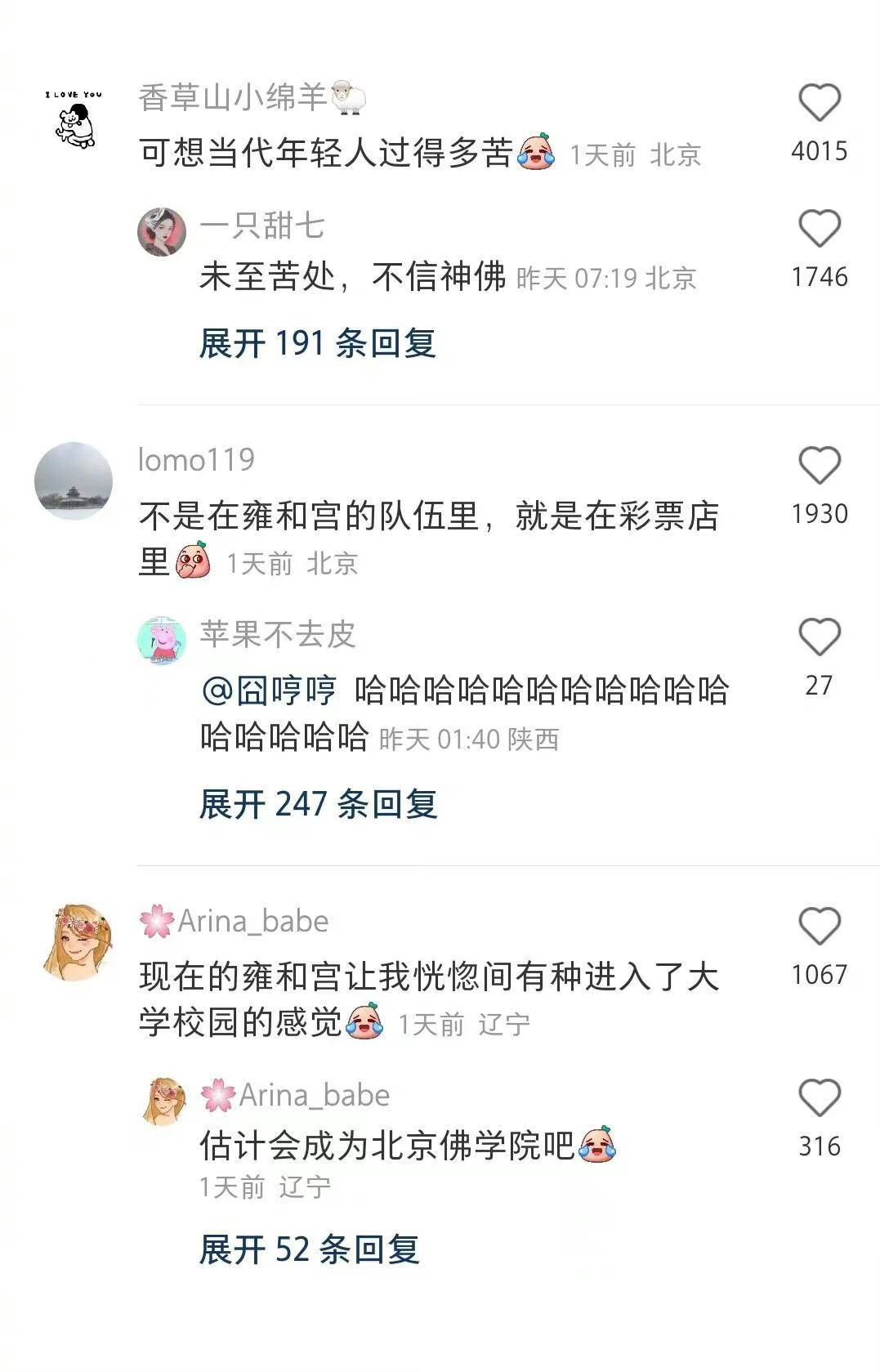Like lomo119's comment
The image size is (880, 1372).
click(819, 466)
